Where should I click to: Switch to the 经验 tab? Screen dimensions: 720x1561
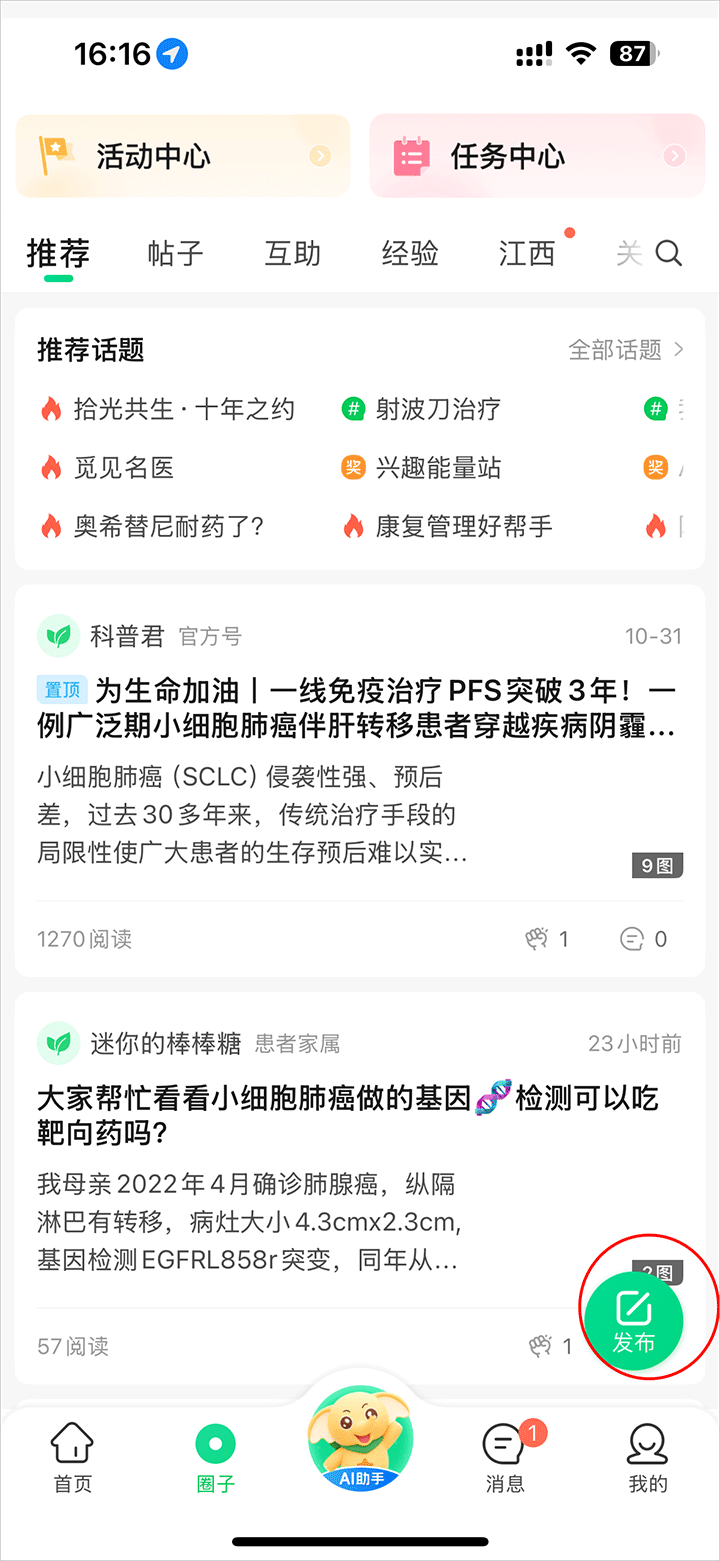410,254
